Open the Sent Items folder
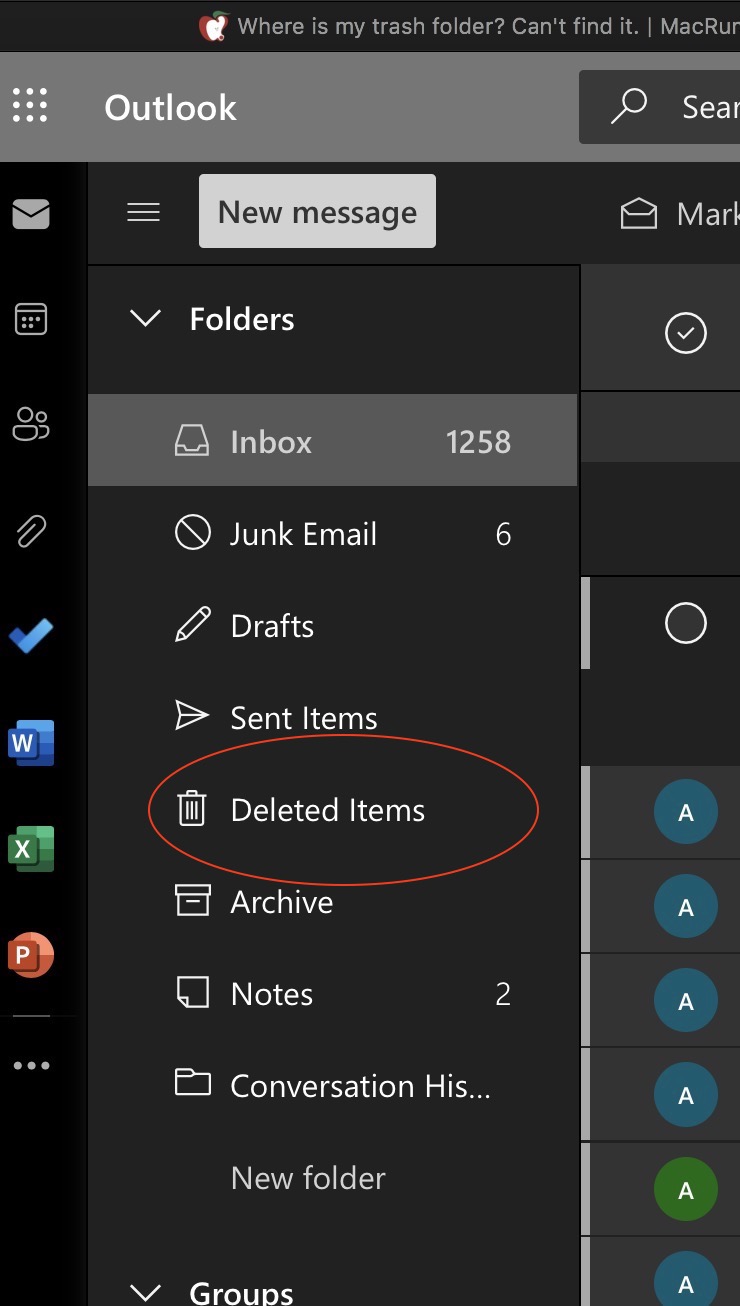The width and height of the screenshot is (740, 1306). pyautogui.click(x=332, y=718)
